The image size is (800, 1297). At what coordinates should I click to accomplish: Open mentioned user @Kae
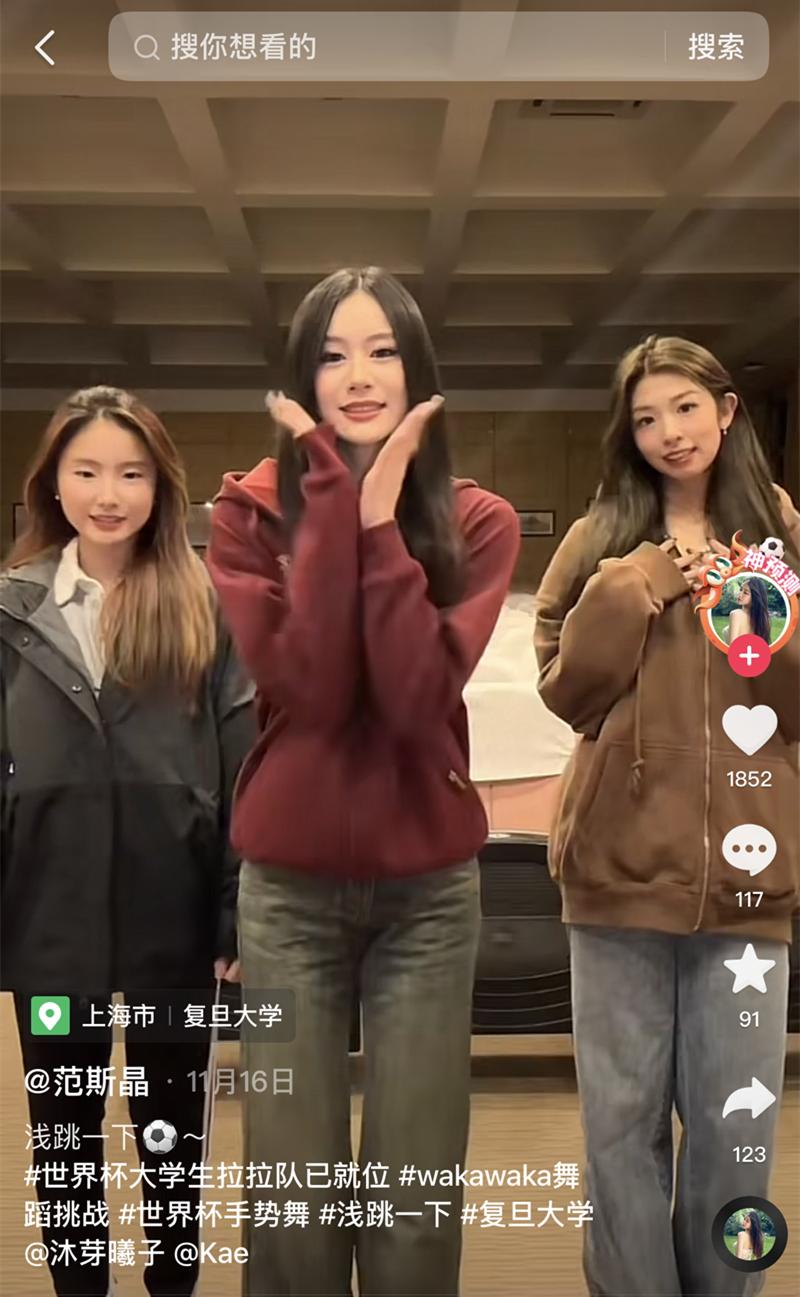(211, 1253)
